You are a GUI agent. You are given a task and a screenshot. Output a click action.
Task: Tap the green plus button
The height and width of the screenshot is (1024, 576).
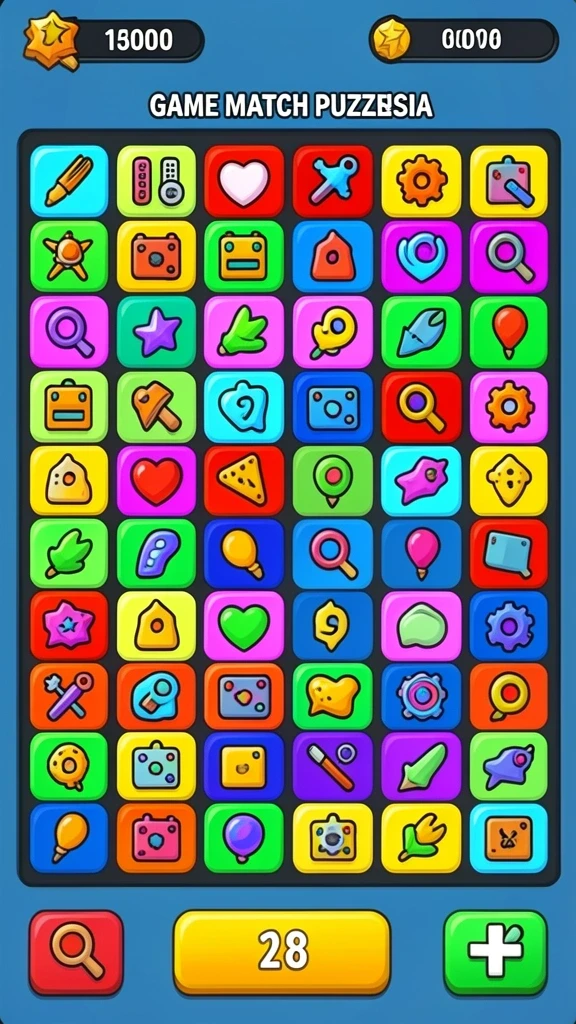tap(495, 952)
